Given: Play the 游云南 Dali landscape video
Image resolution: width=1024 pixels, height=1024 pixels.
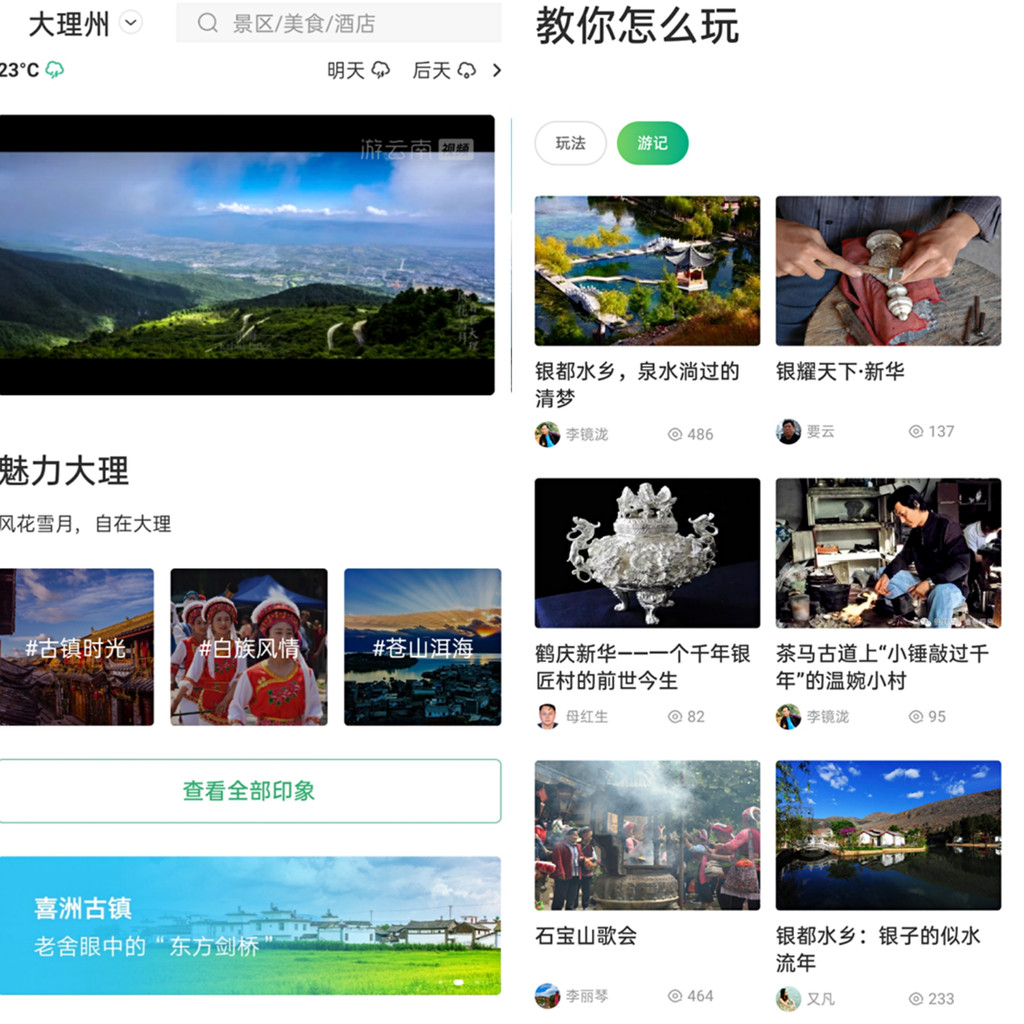Looking at the screenshot, I should (247, 255).
